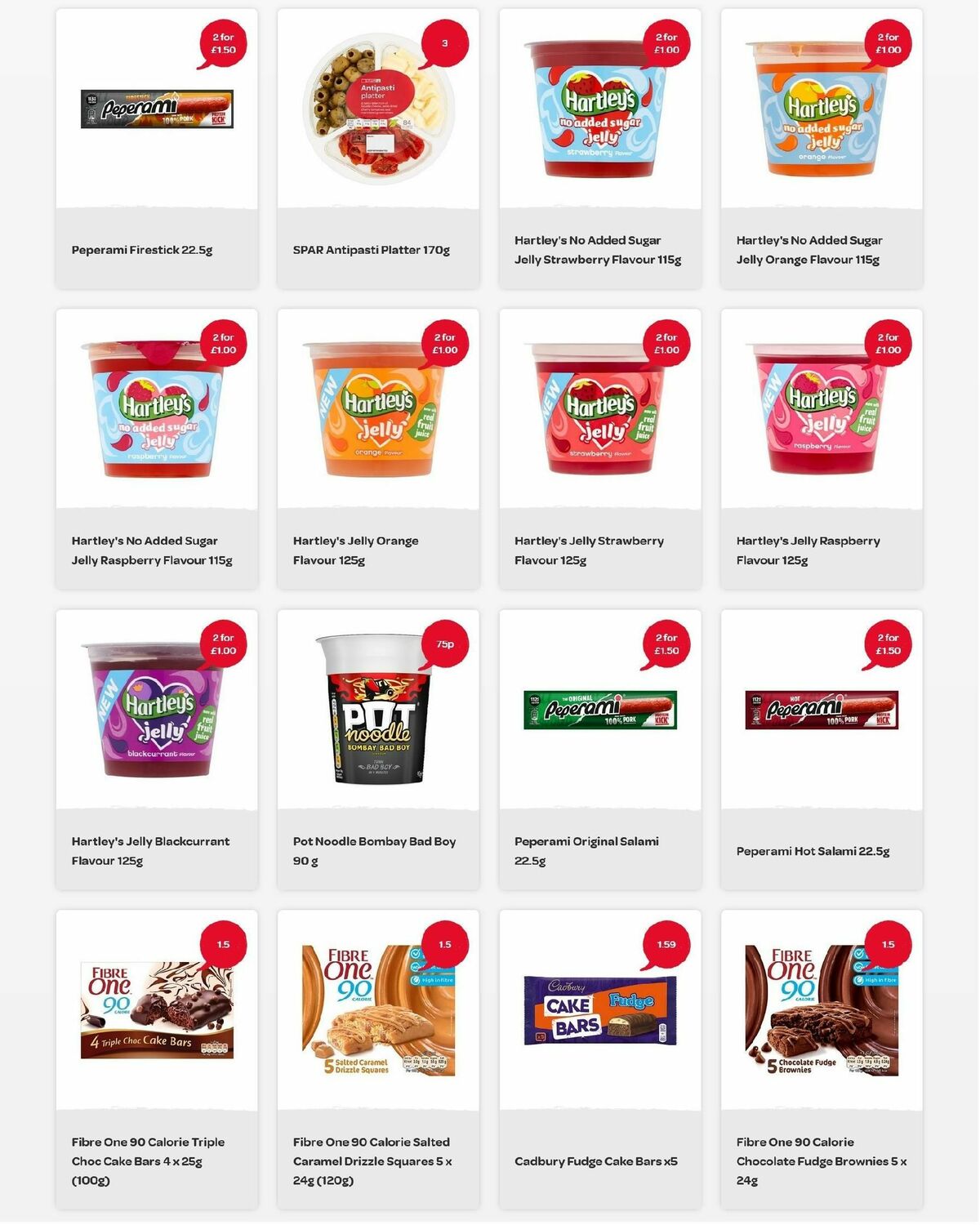Open the Pot Noodle Bombay Bad Boy product image
The width and height of the screenshot is (980, 1225).
374,719
